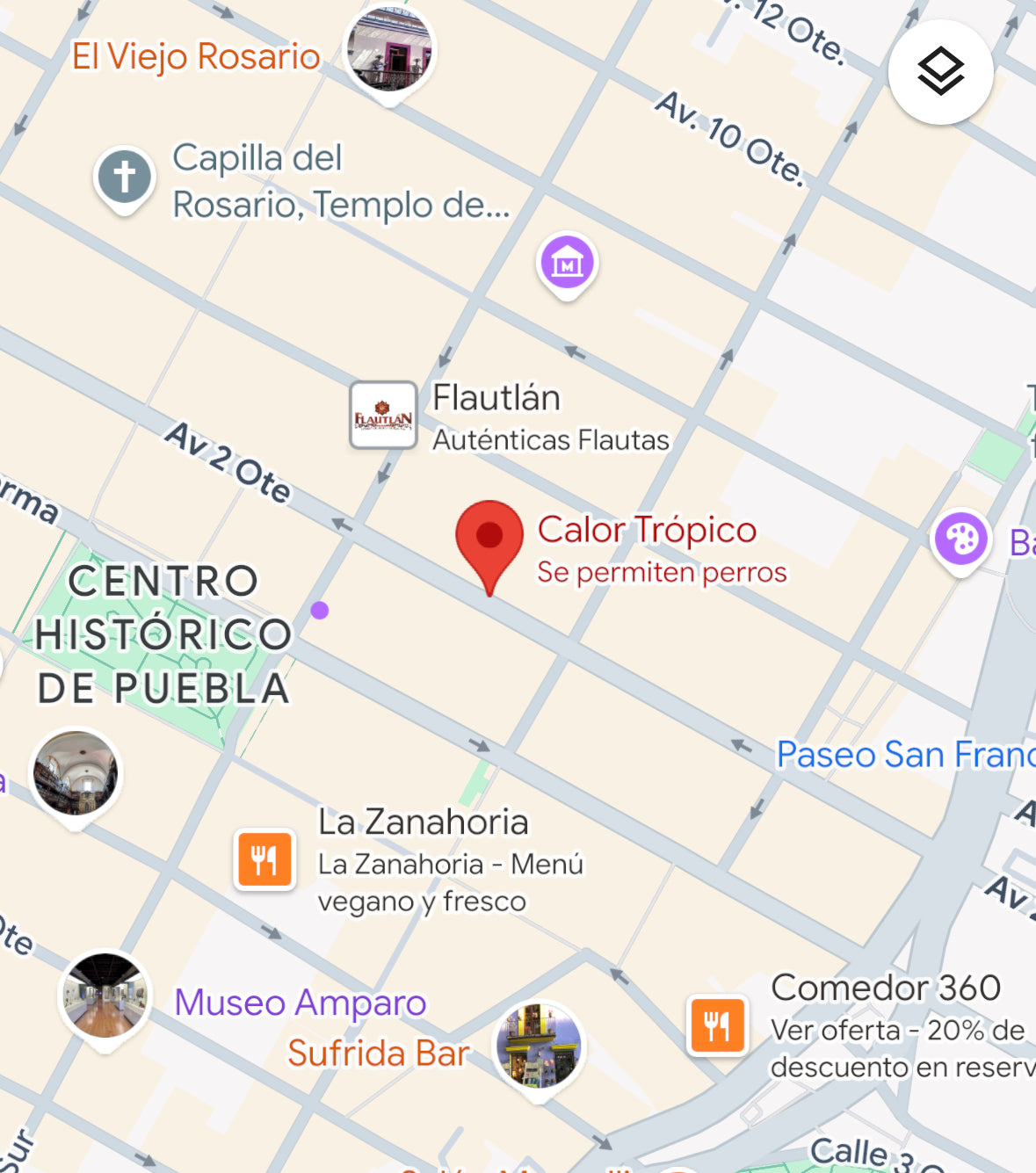Open the Paseo San Francisco link
This screenshot has height=1173, width=1036.
pos(905,754)
